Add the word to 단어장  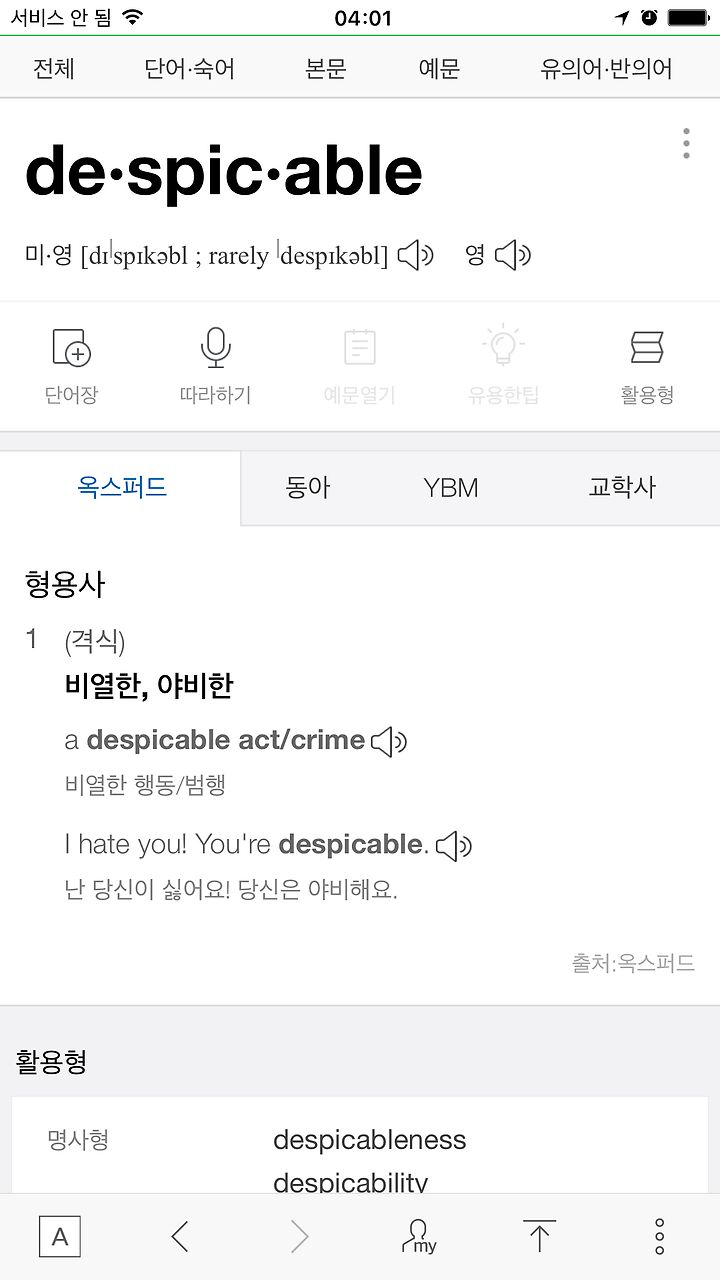[71, 366]
